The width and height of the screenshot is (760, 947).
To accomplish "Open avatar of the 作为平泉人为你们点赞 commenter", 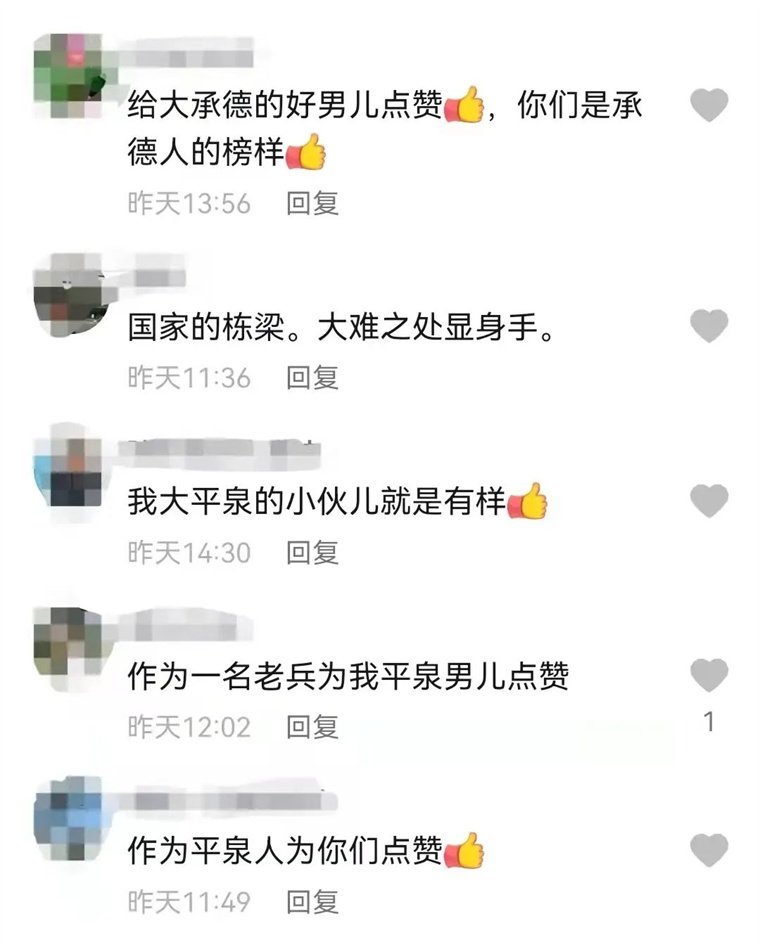I will [x=68, y=813].
